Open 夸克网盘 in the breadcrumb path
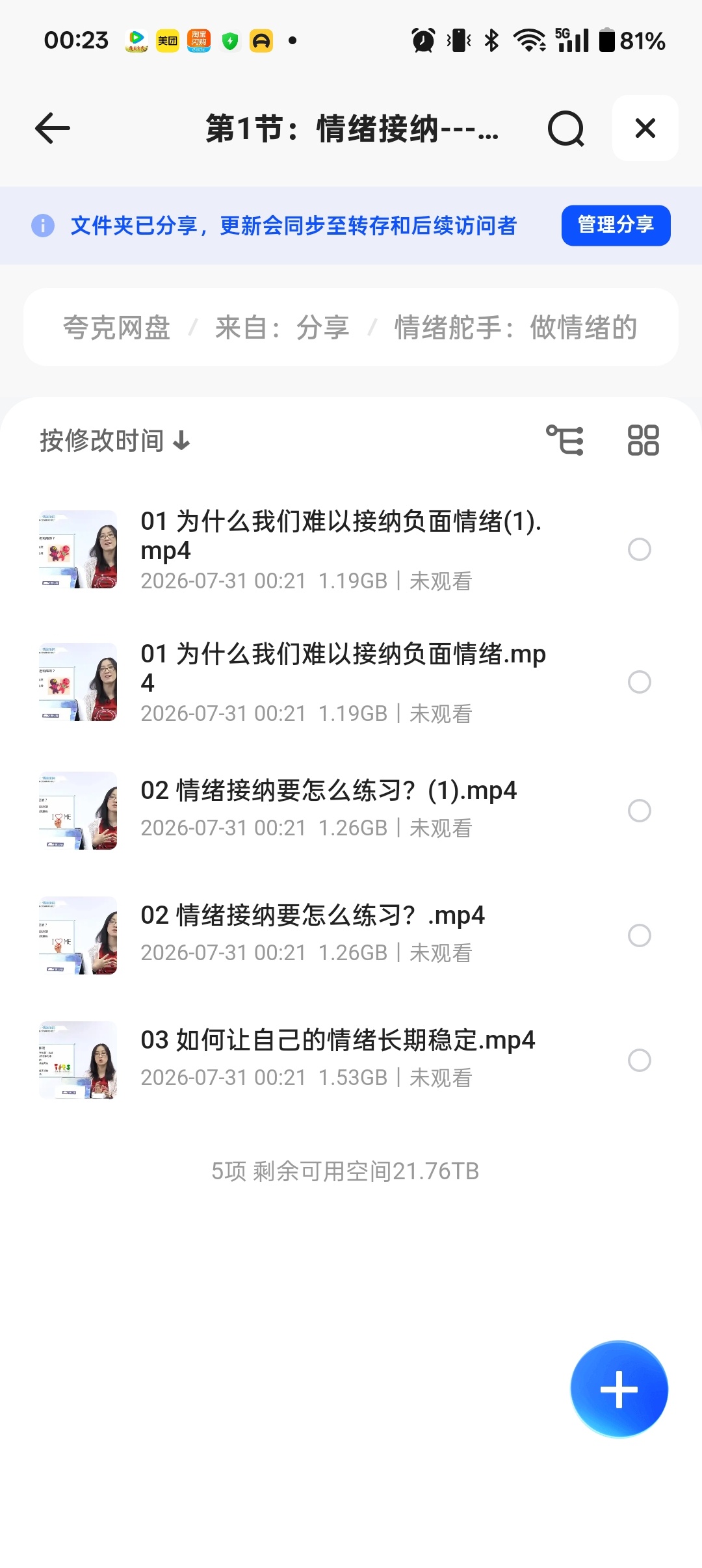 [116, 327]
